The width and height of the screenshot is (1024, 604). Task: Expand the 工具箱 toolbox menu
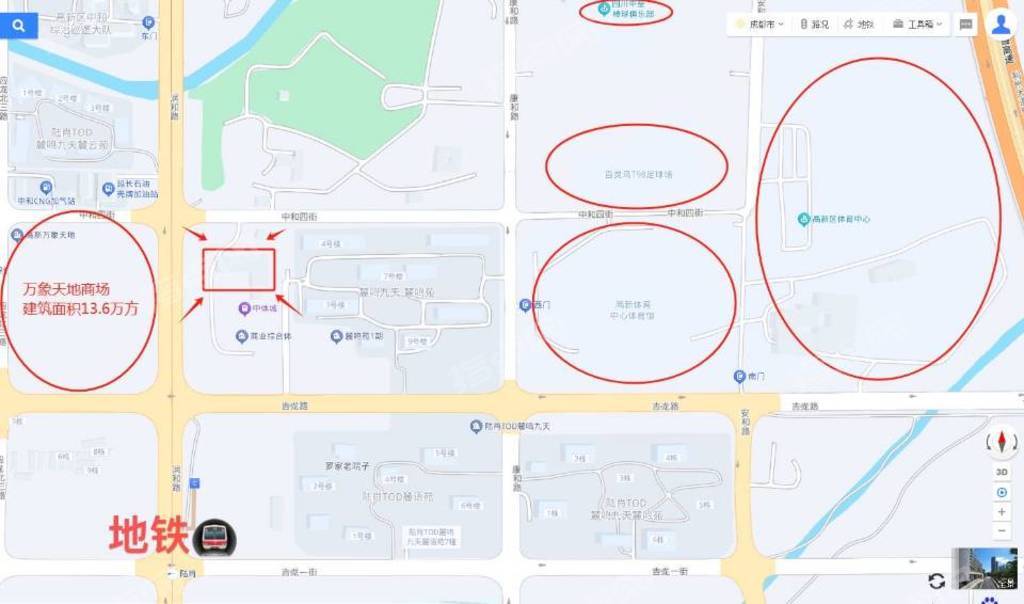(x=918, y=24)
